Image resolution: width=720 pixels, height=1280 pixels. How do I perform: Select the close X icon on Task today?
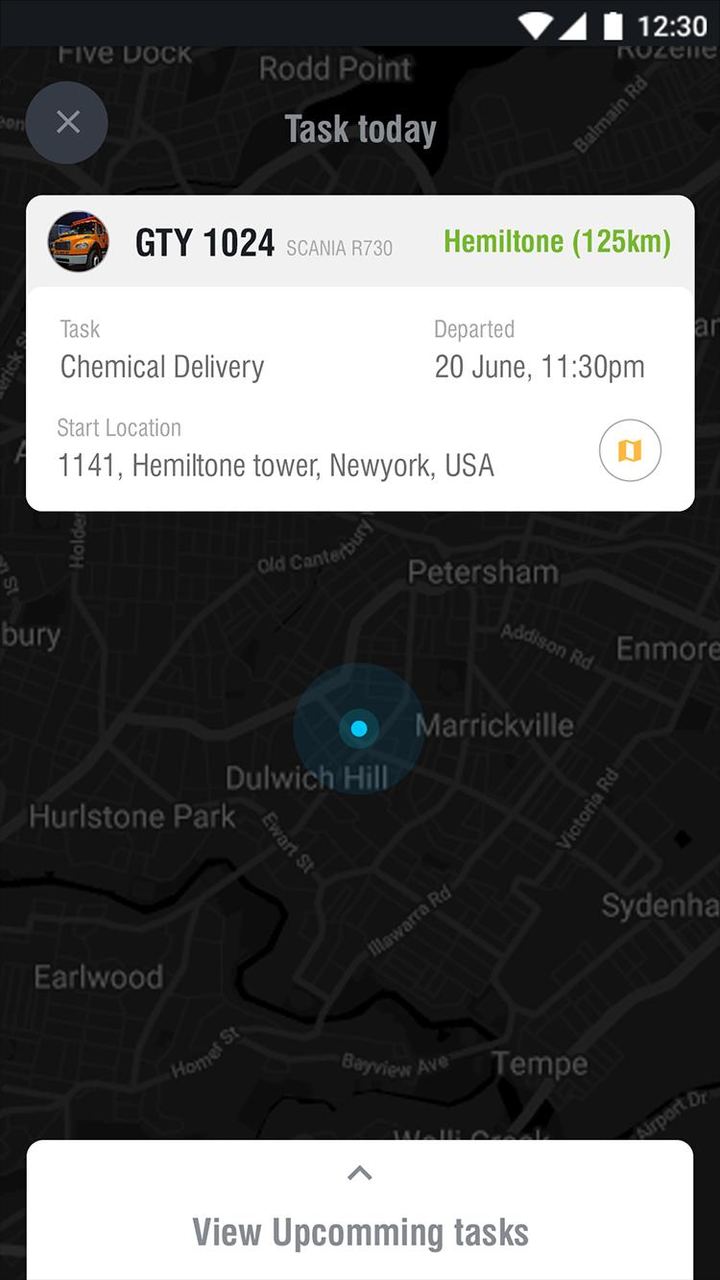[x=67, y=122]
